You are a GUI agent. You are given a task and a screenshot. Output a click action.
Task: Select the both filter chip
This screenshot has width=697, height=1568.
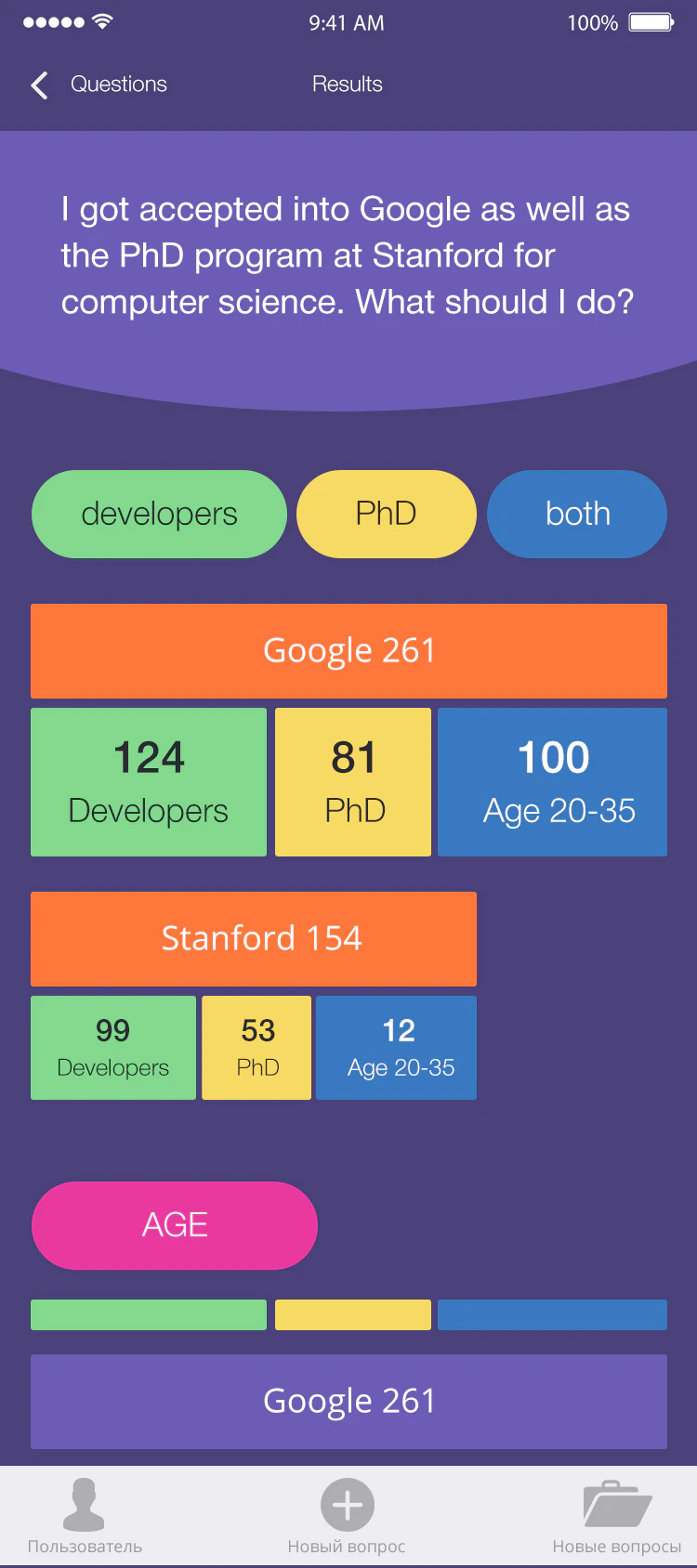pos(577,514)
